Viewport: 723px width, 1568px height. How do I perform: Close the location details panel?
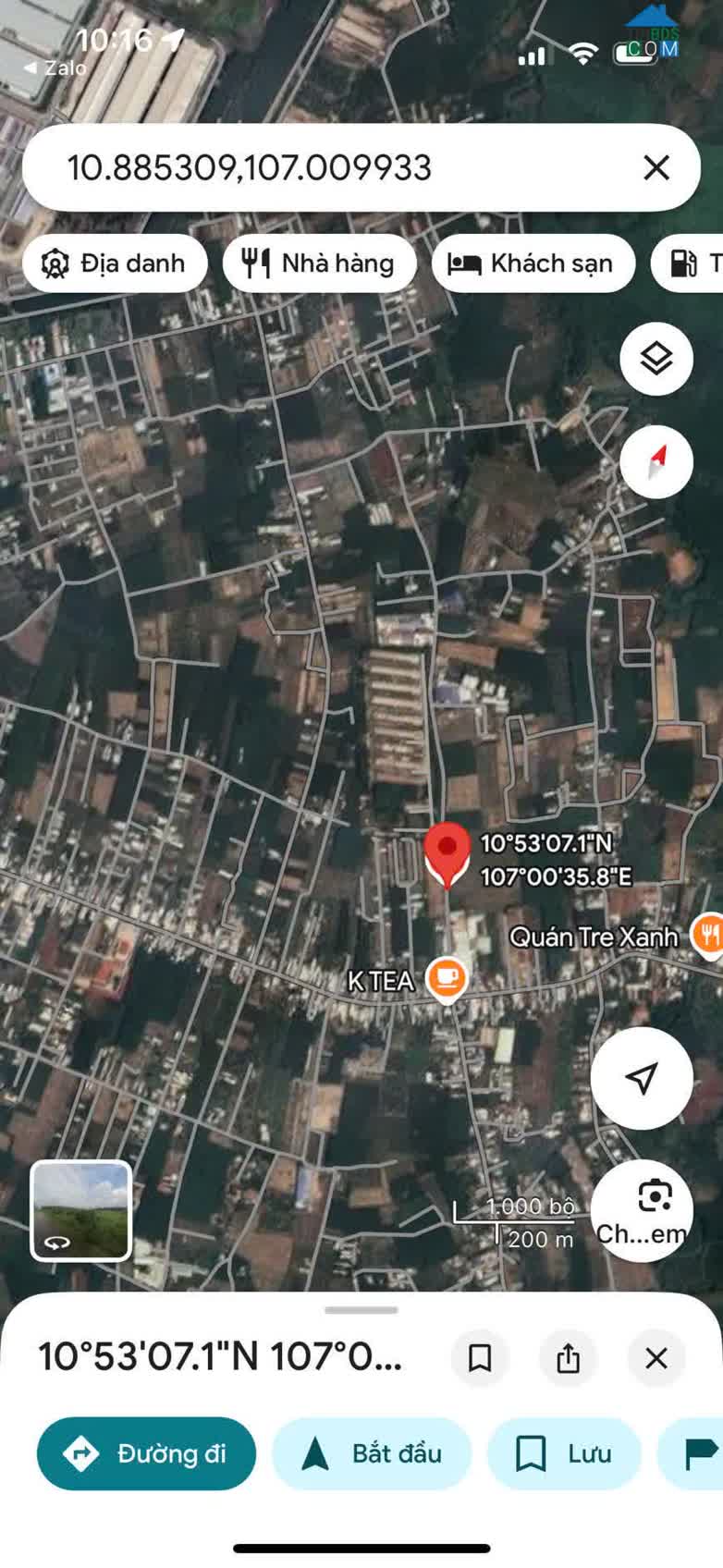click(656, 1358)
